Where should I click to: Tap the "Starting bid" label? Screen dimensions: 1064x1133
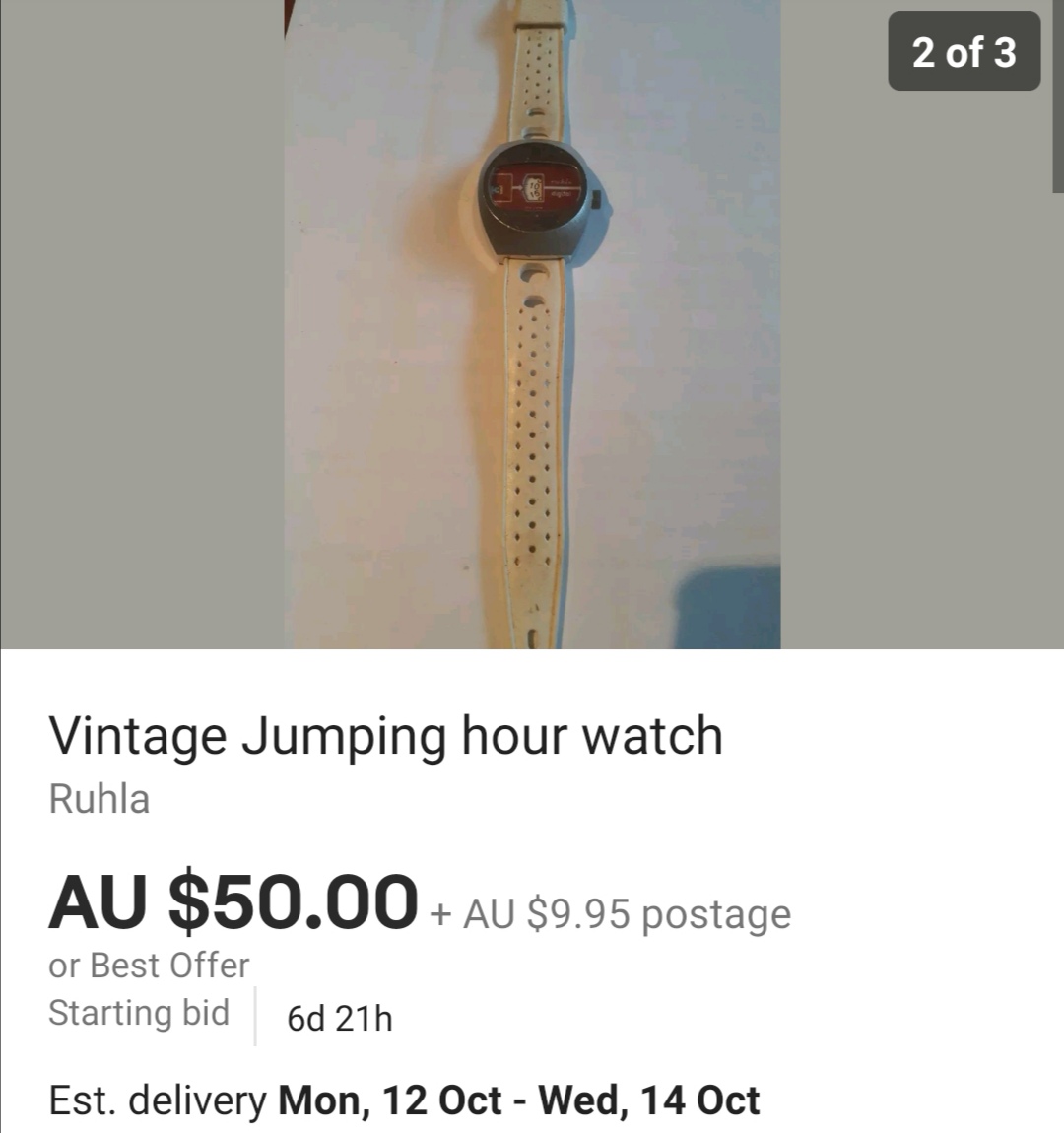coord(138,1012)
